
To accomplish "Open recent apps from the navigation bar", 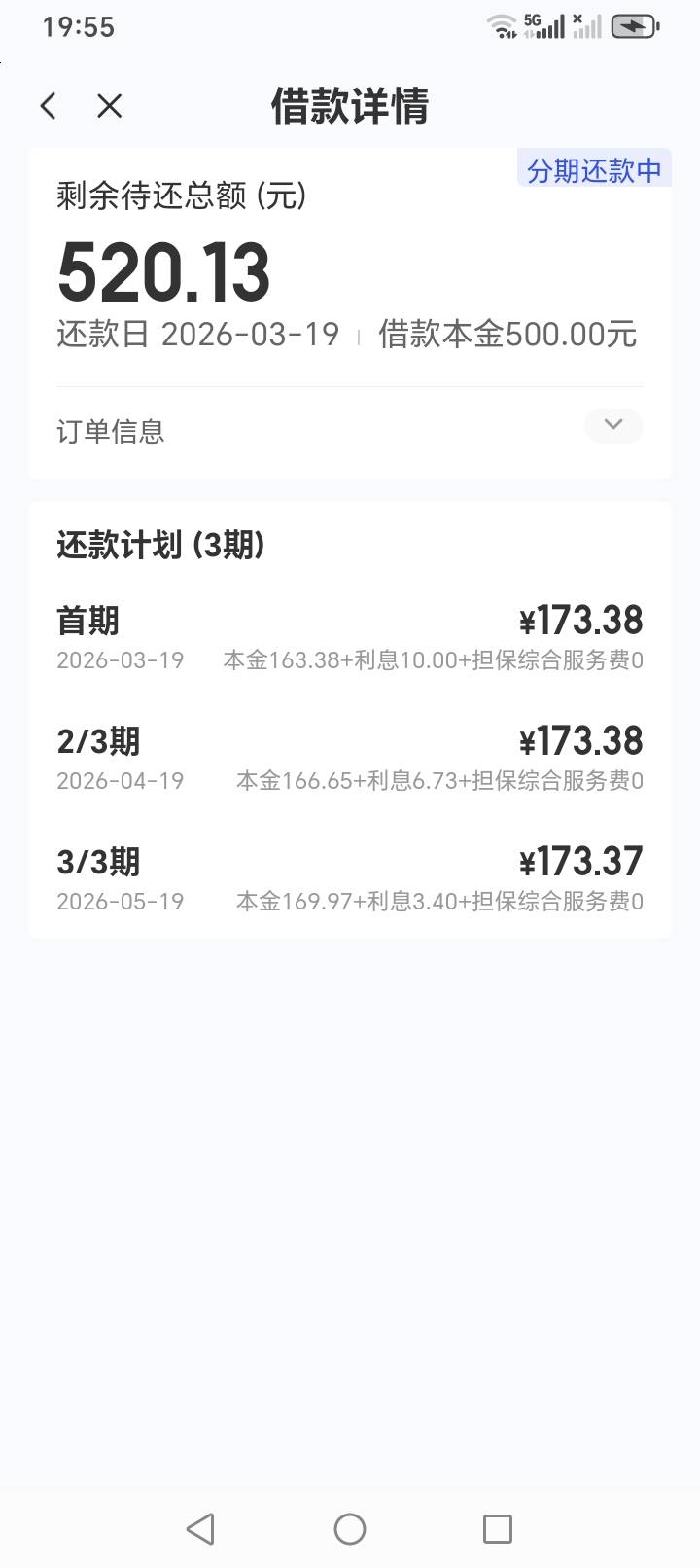I will pyautogui.click(x=498, y=1529).
